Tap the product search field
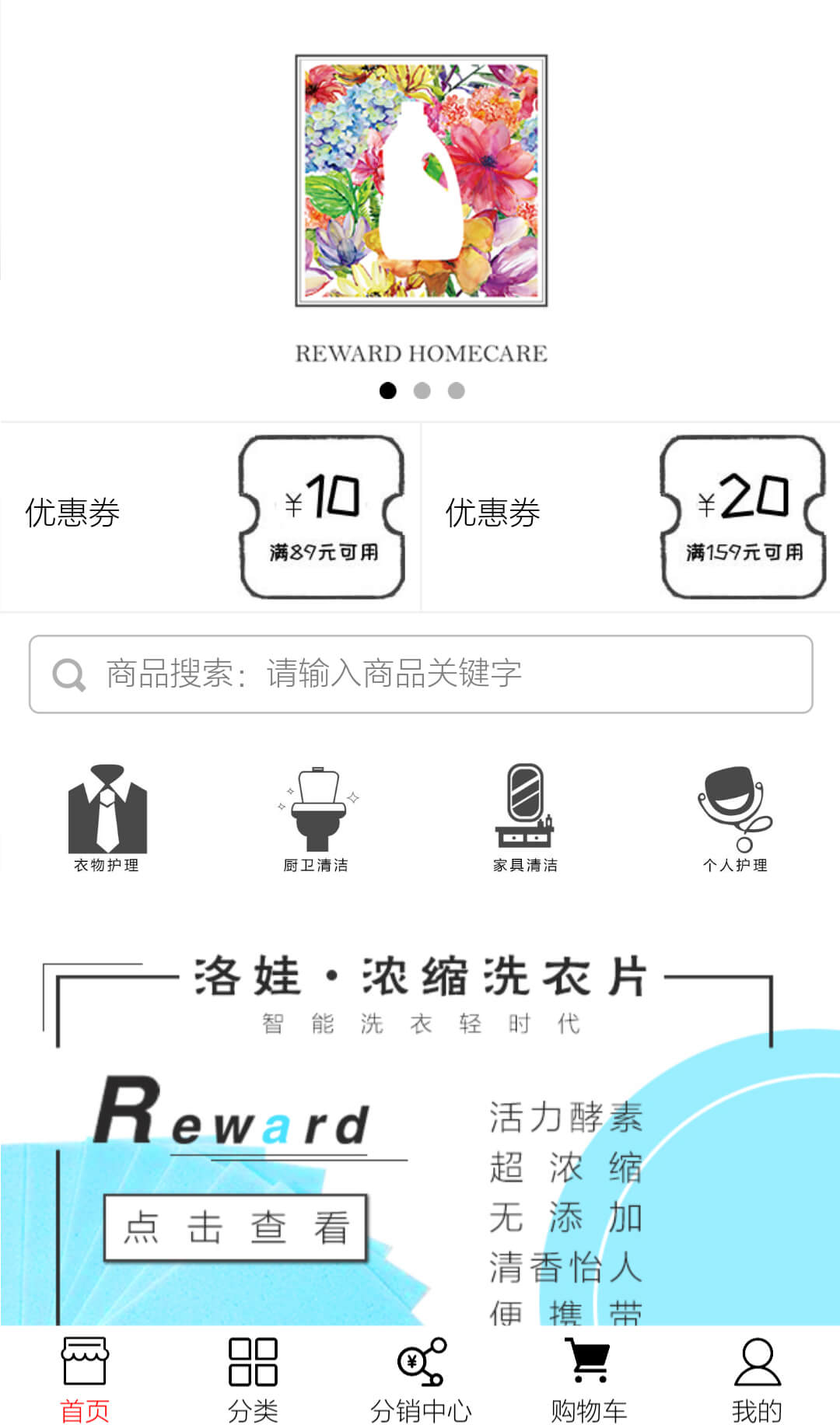Screen dimensions: 840x1425 (x=421, y=674)
